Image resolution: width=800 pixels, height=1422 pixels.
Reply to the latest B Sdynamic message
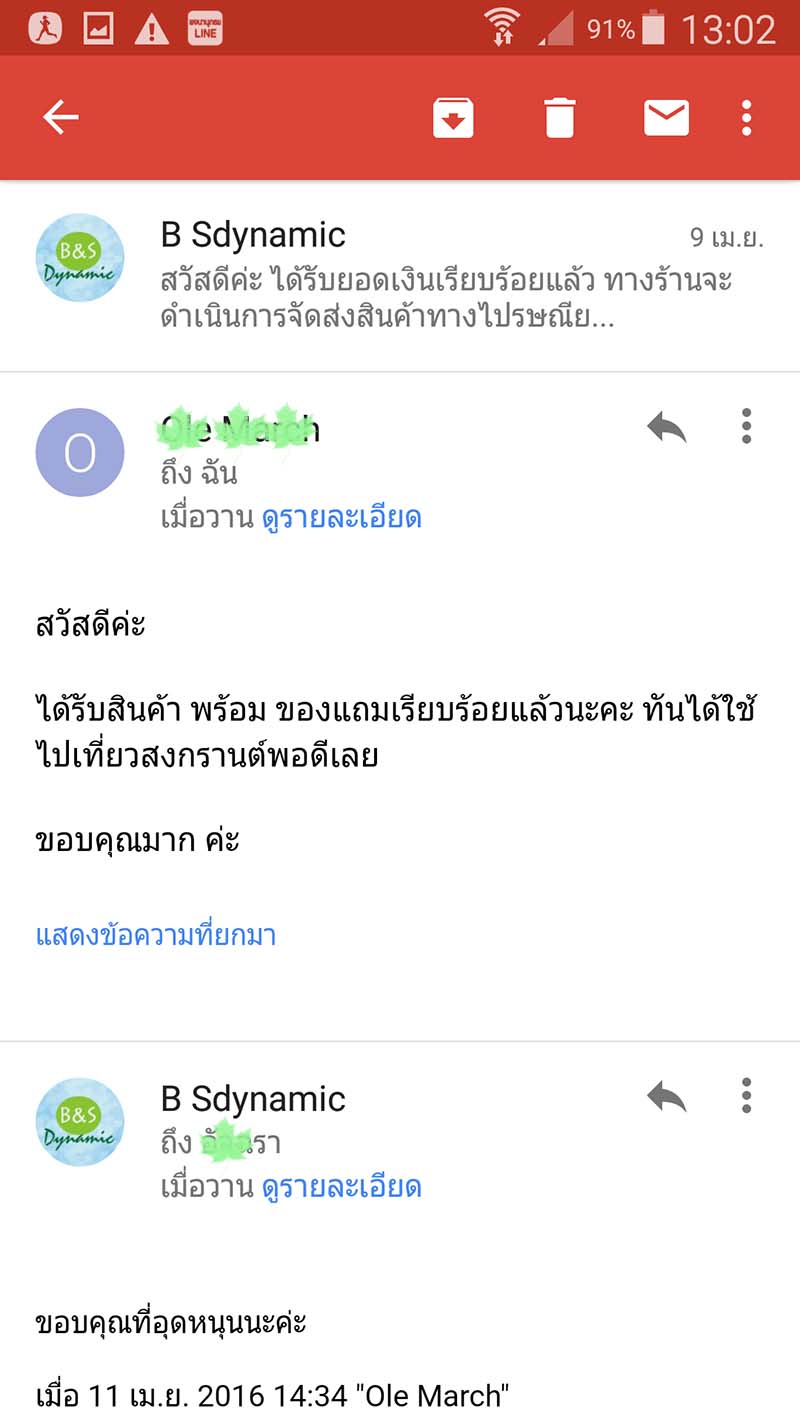667,1096
